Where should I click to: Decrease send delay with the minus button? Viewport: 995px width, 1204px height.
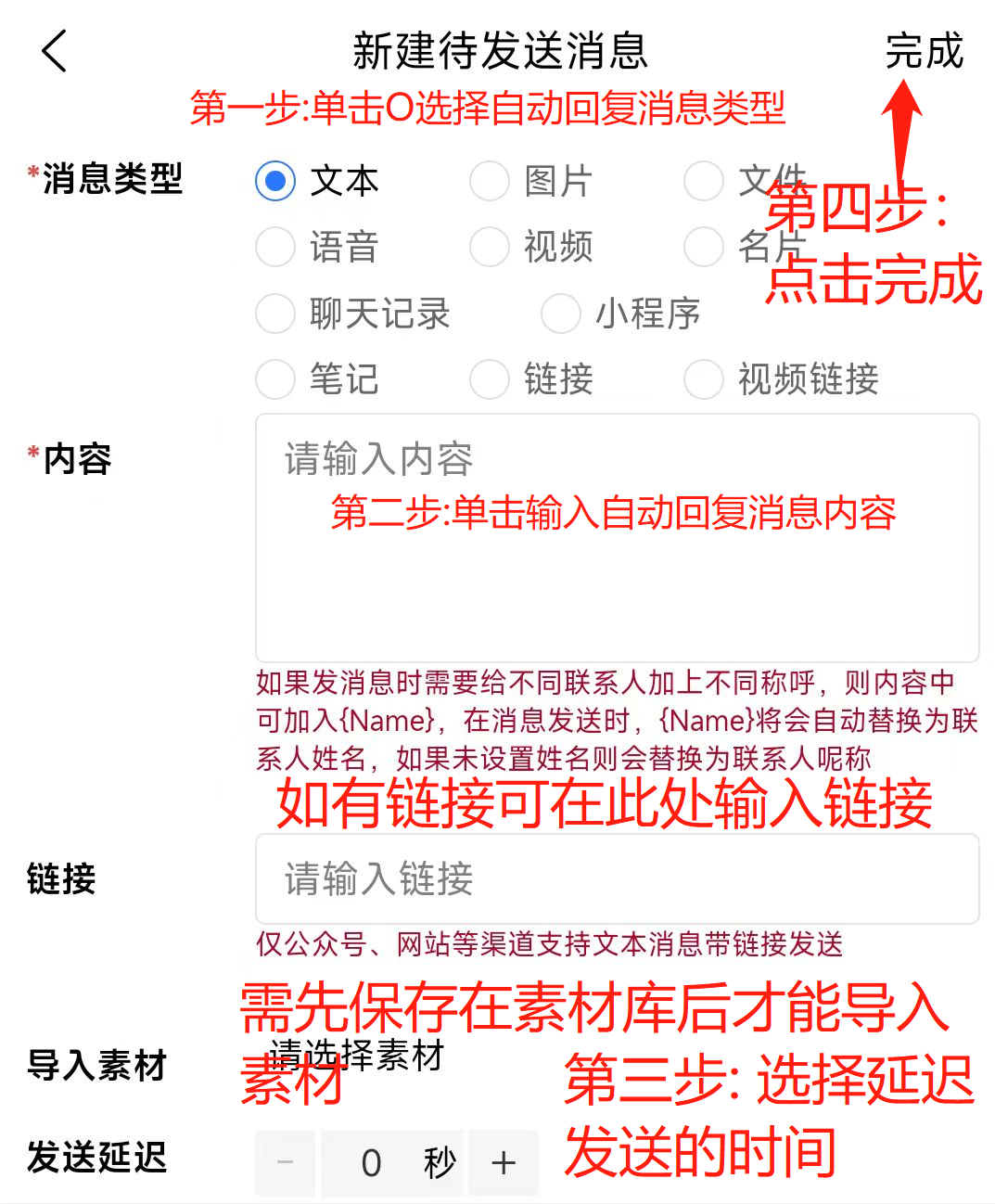point(286,1163)
